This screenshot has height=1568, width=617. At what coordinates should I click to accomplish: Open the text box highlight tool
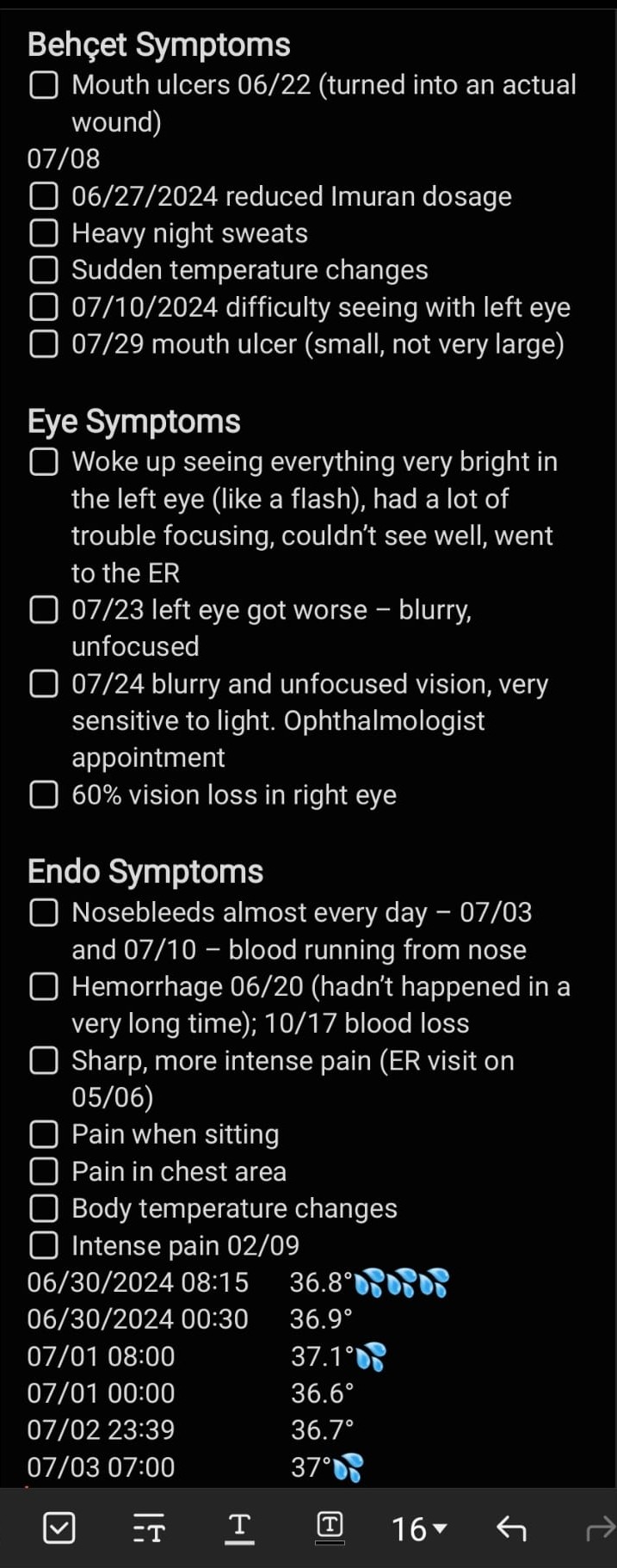330,1528
